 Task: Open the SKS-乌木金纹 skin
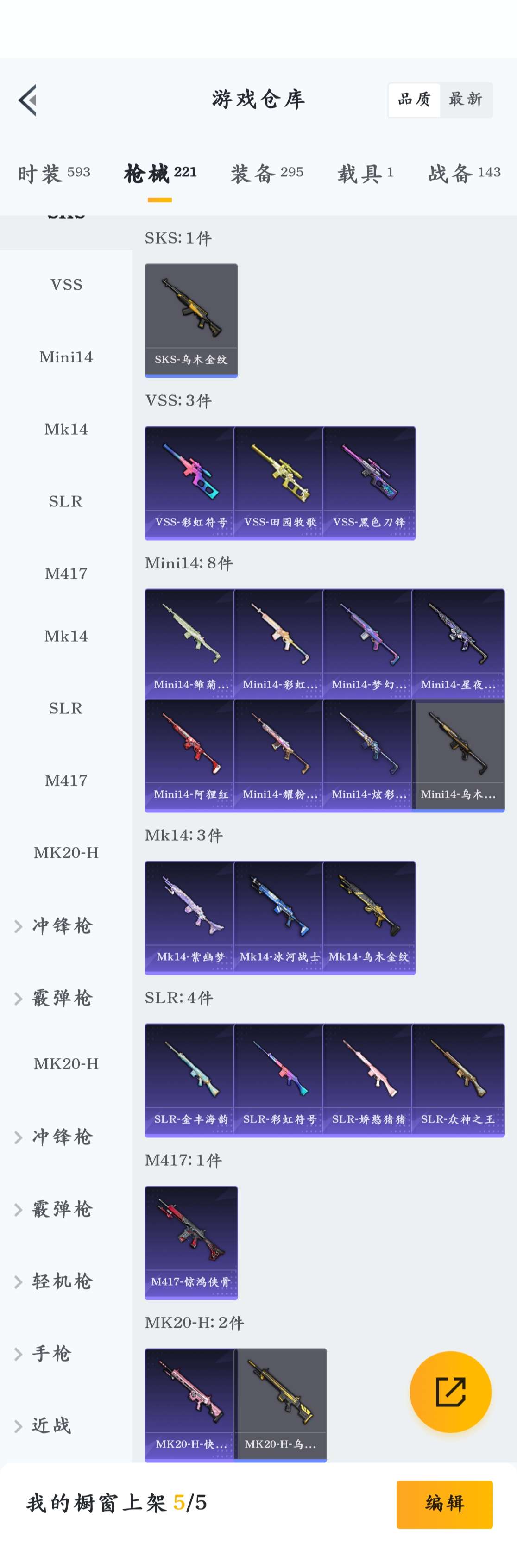pyautogui.click(x=190, y=320)
